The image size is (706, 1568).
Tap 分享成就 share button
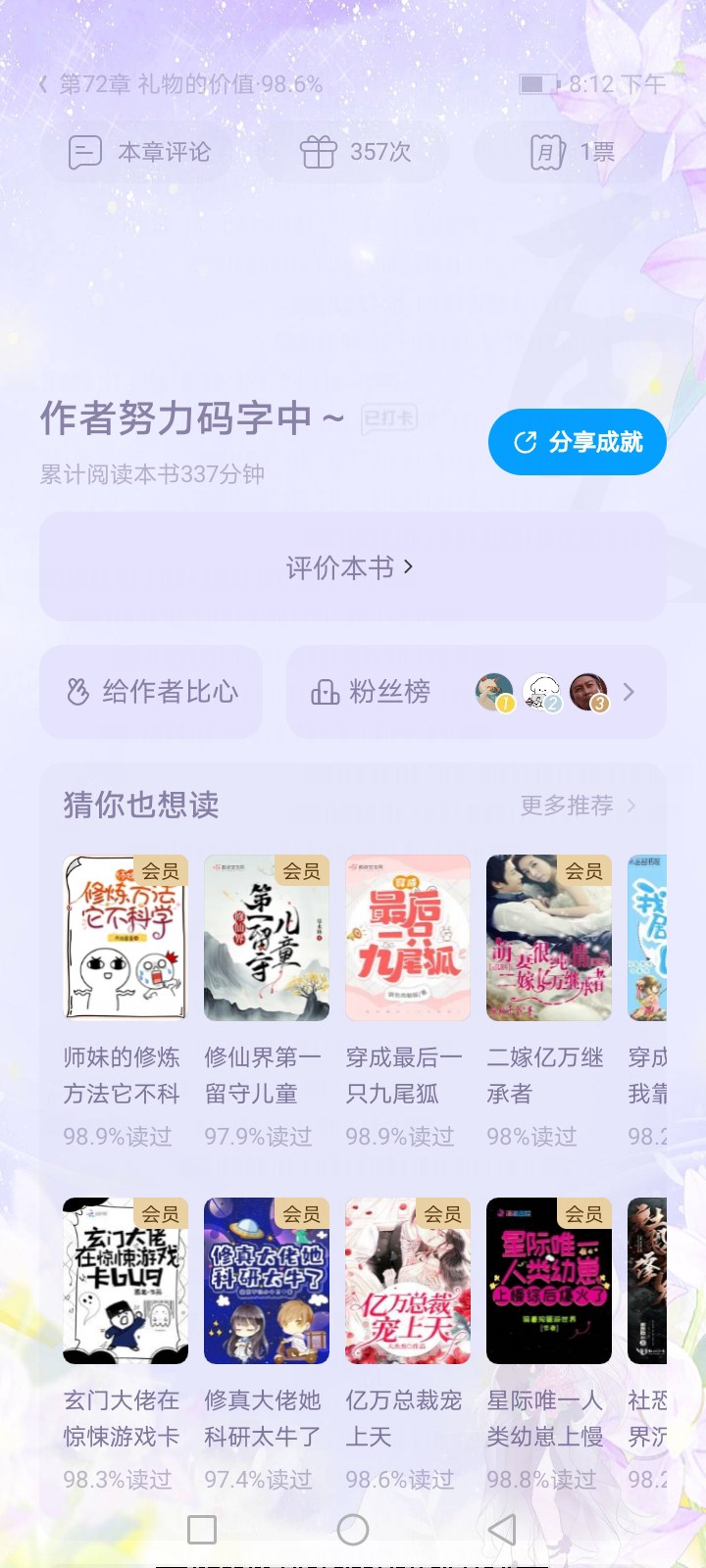[578, 442]
